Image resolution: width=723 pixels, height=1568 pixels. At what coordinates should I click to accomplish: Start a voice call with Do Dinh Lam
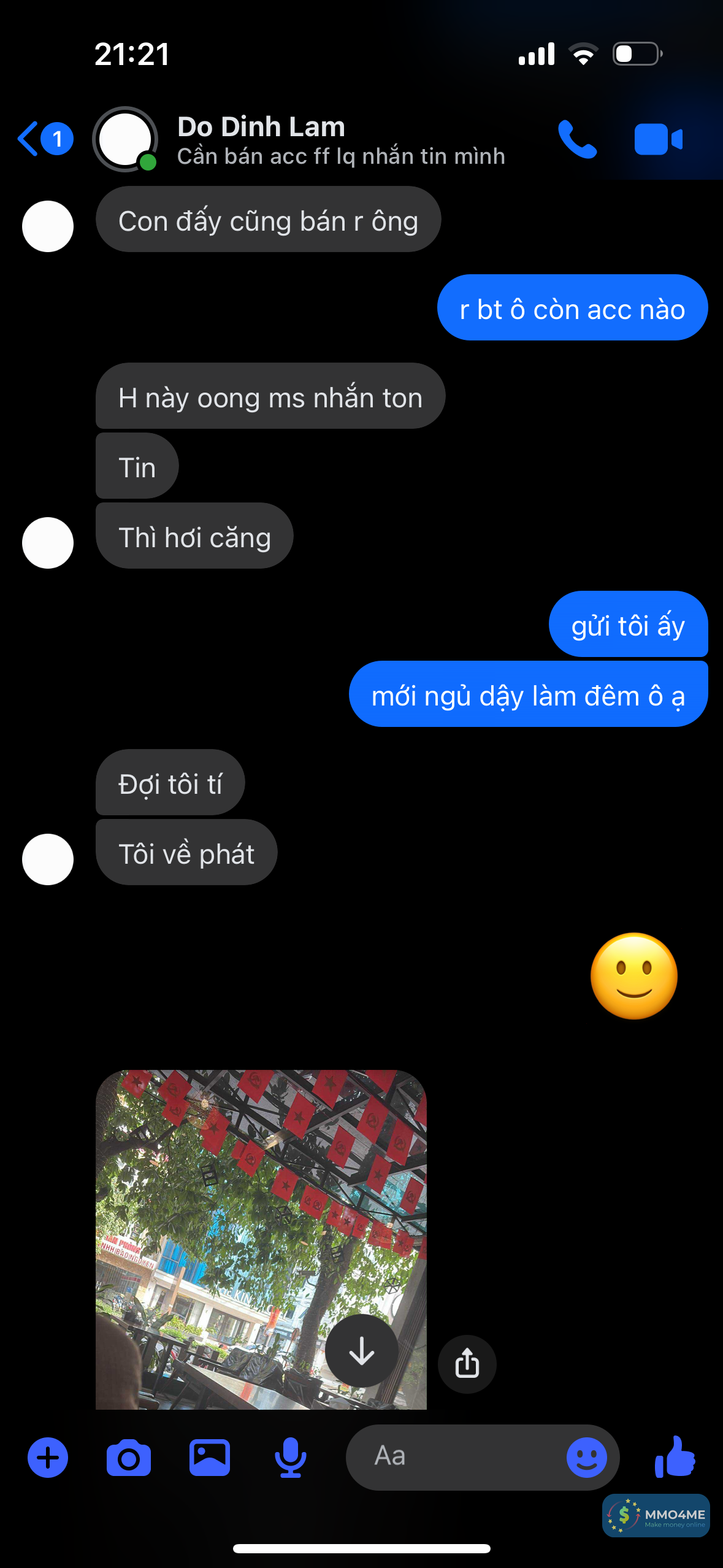[x=576, y=139]
